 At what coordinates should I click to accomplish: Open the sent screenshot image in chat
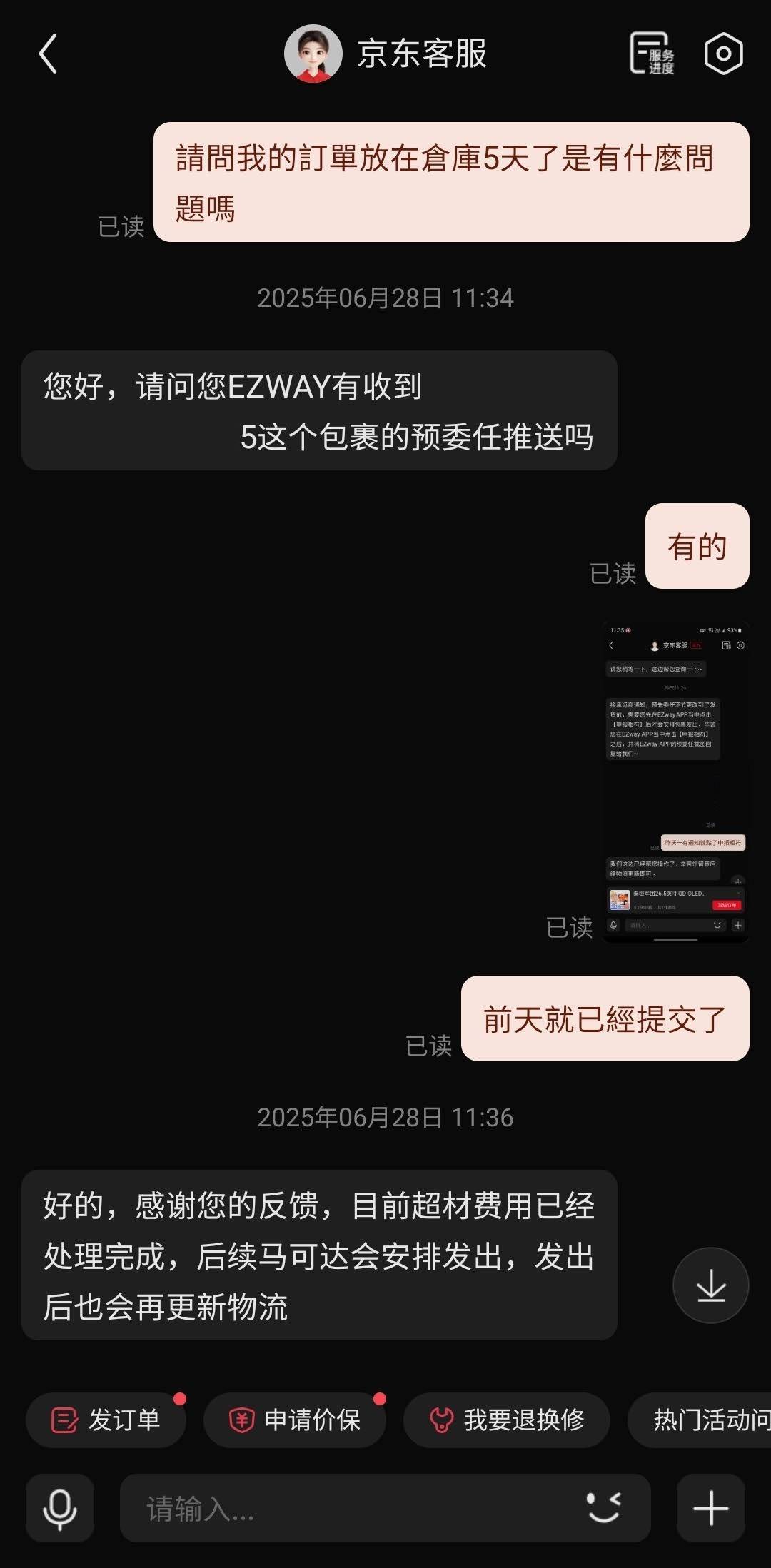click(675, 782)
